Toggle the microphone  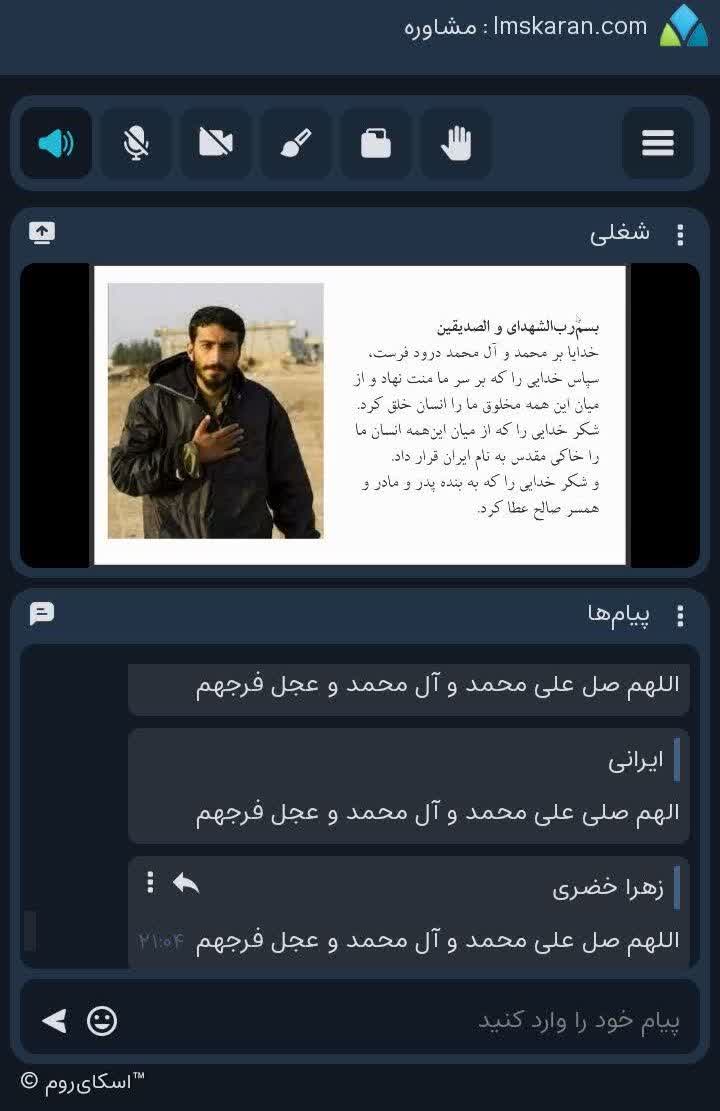[x=136, y=144]
